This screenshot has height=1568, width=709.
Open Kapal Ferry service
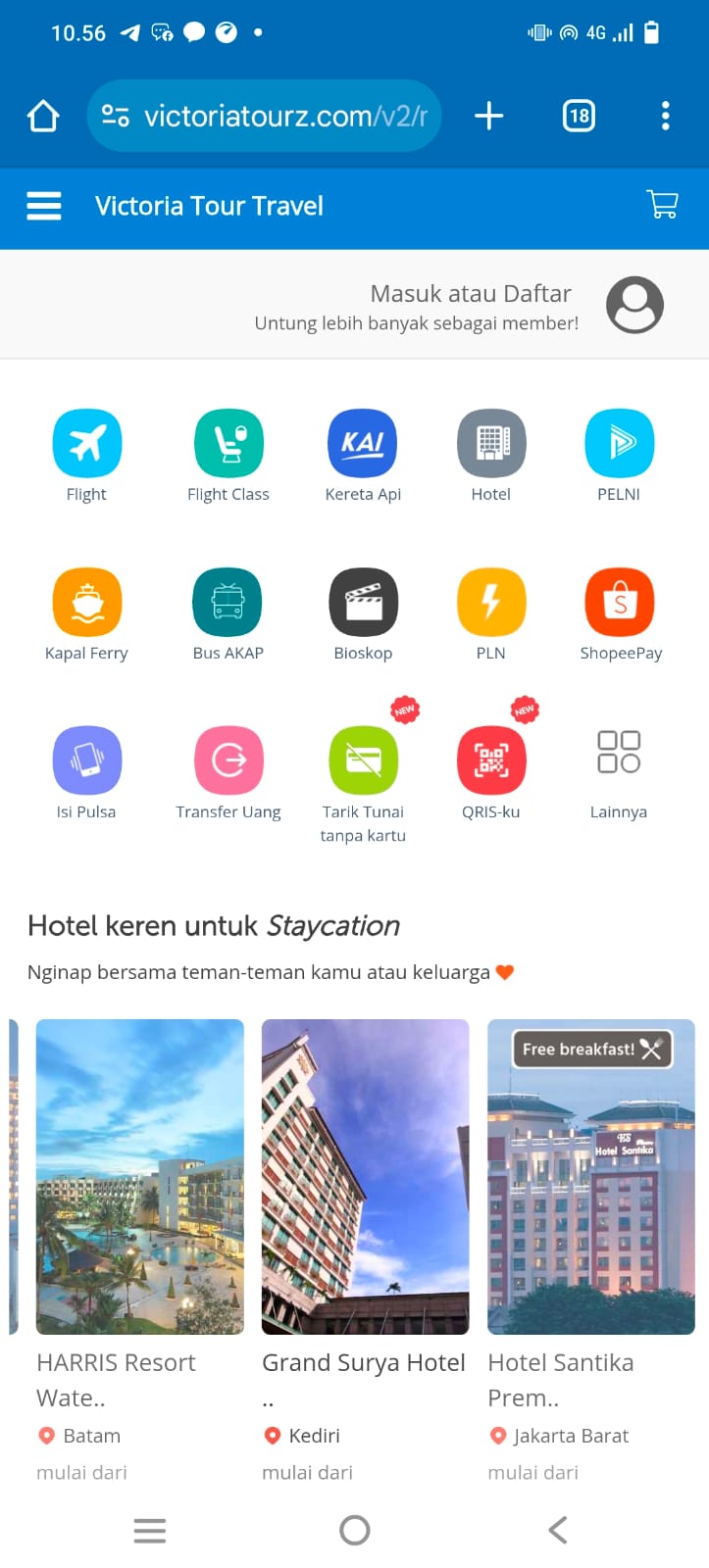point(87,603)
